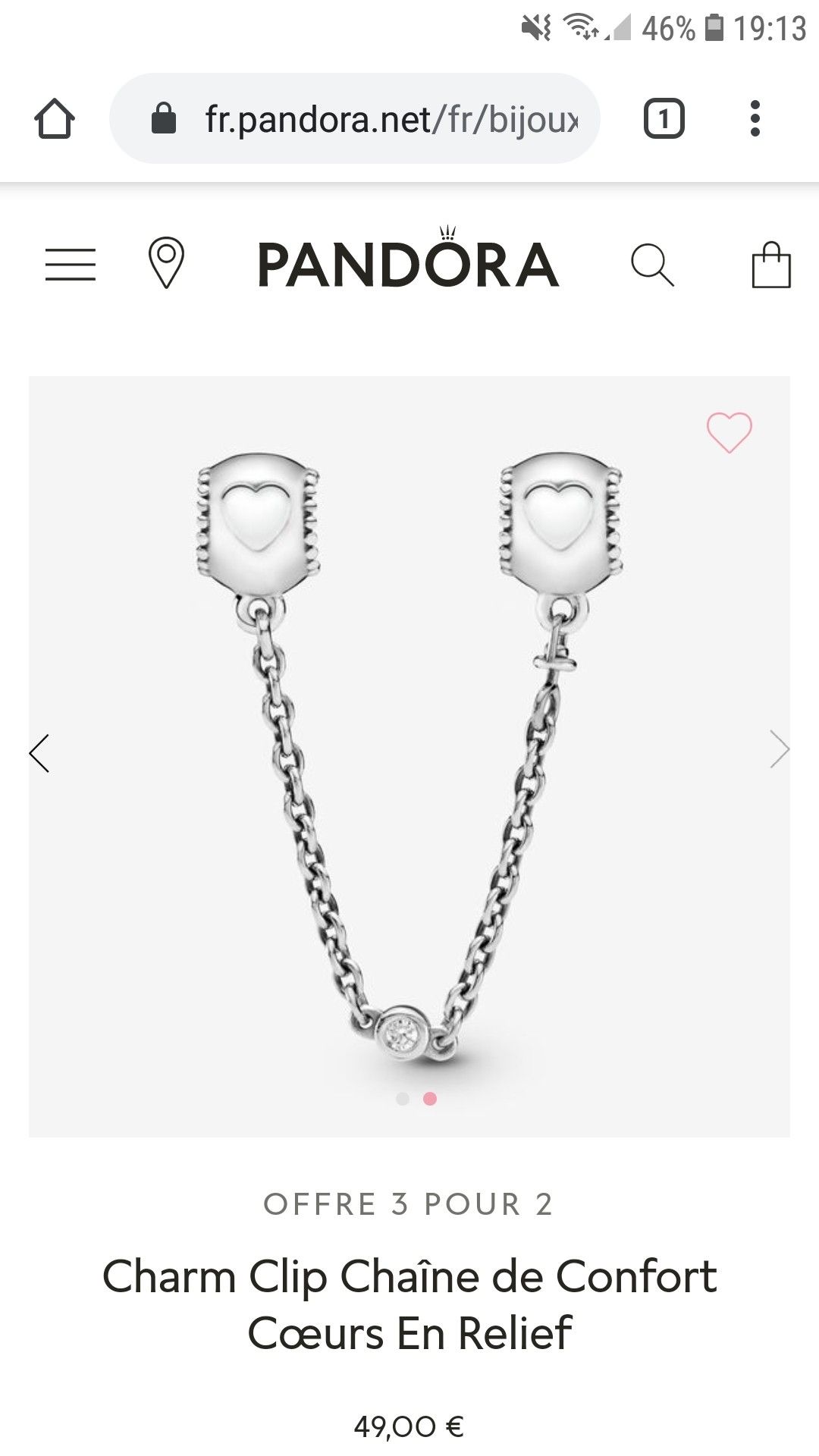The width and height of the screenshot is (819, 1456).
Task: Open the browser tab switcher
Action: point(664,119)
